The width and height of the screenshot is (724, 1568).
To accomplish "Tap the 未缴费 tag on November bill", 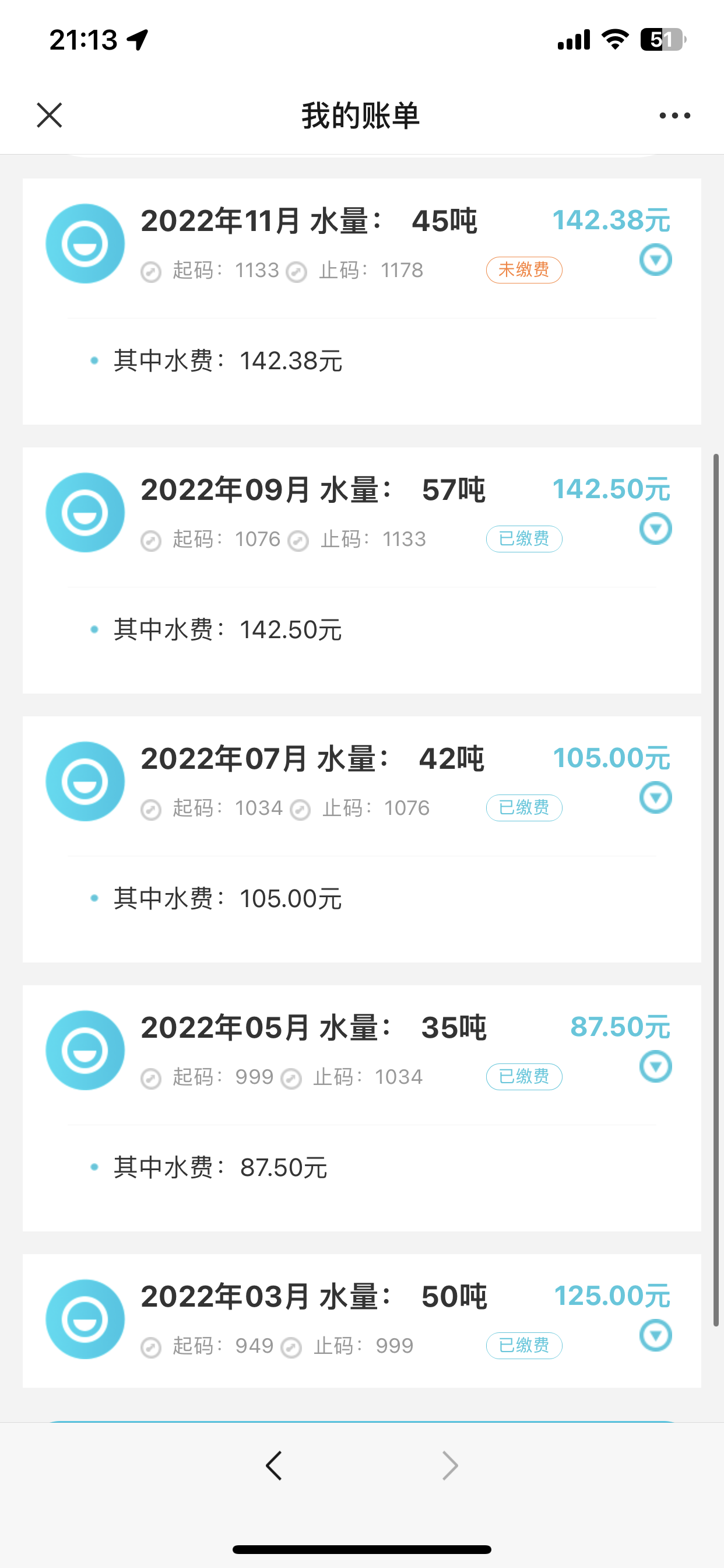I will (x=524, y=269).
